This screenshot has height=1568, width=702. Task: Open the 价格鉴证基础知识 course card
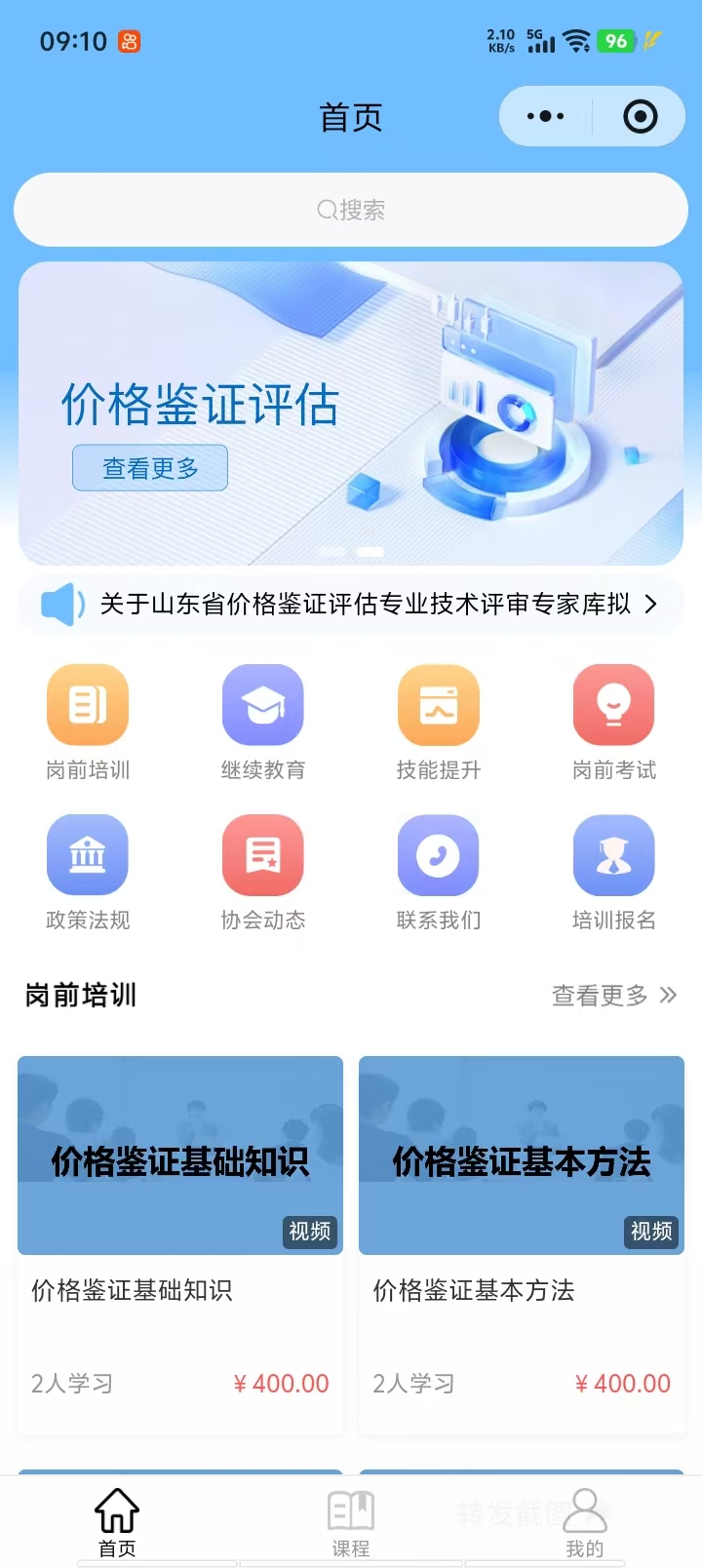click(180, 1243)
